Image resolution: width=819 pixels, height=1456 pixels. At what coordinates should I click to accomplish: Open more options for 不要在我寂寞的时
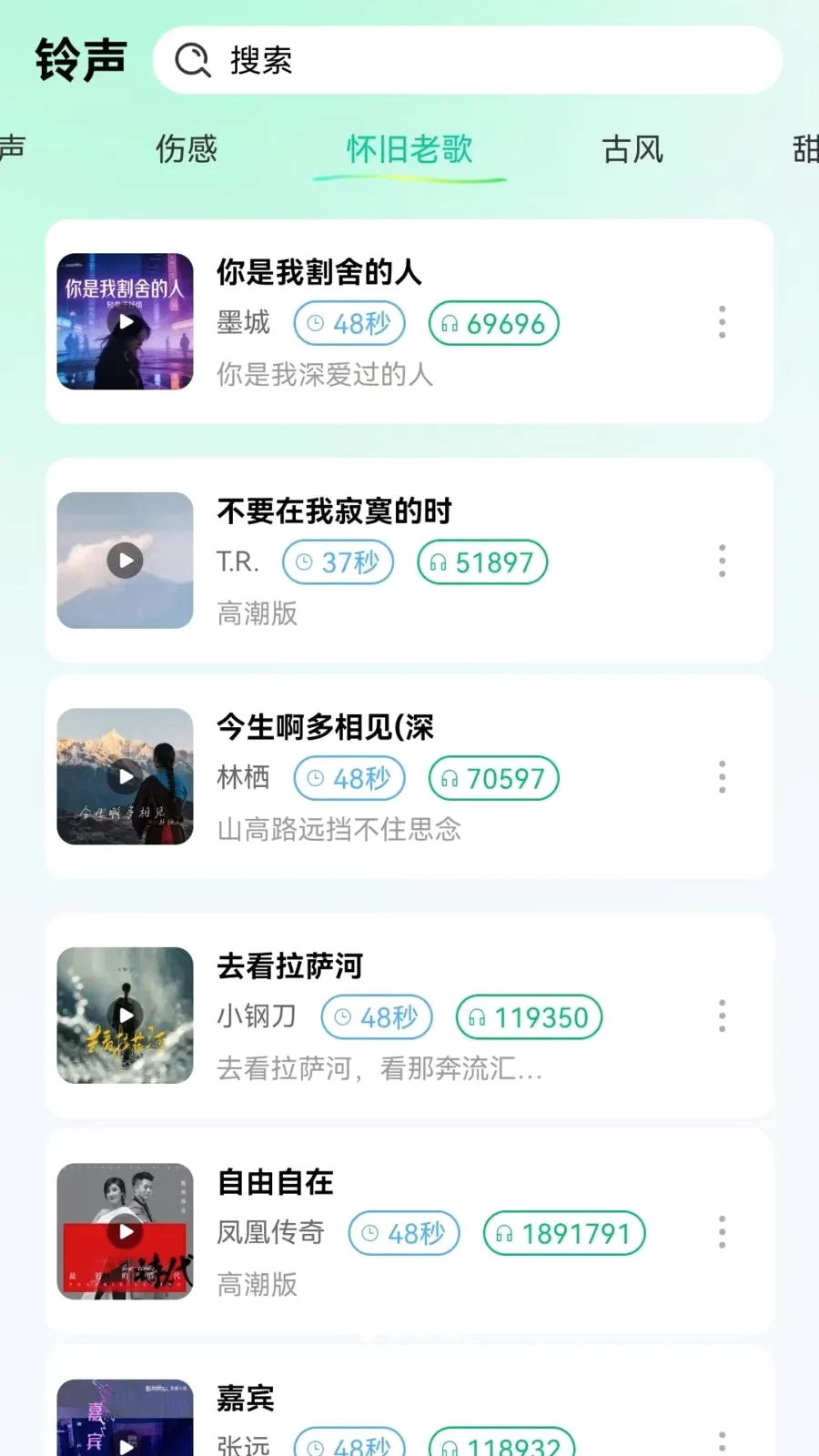click(x=723, y=561)
